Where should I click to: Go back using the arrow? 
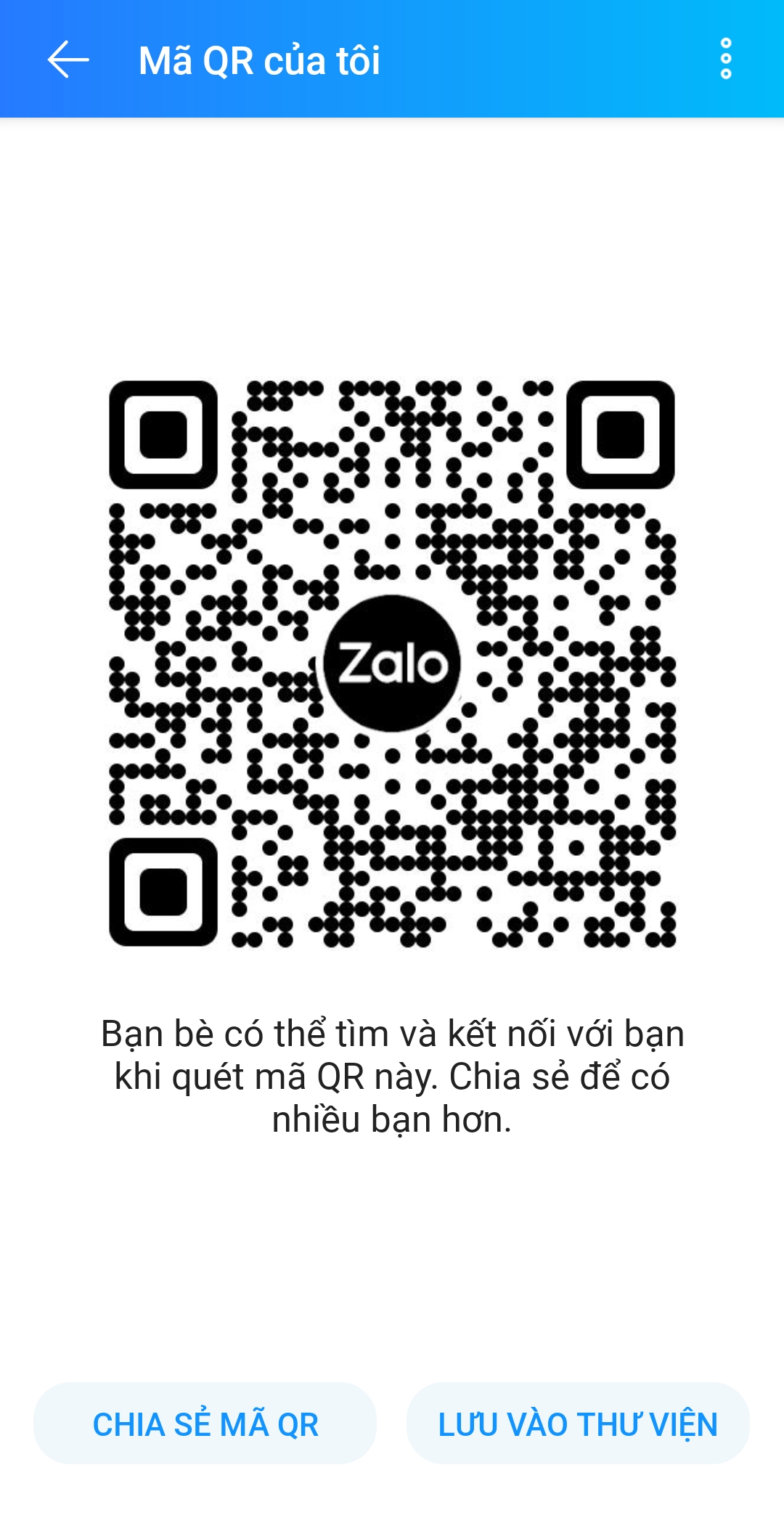point(68,60)
